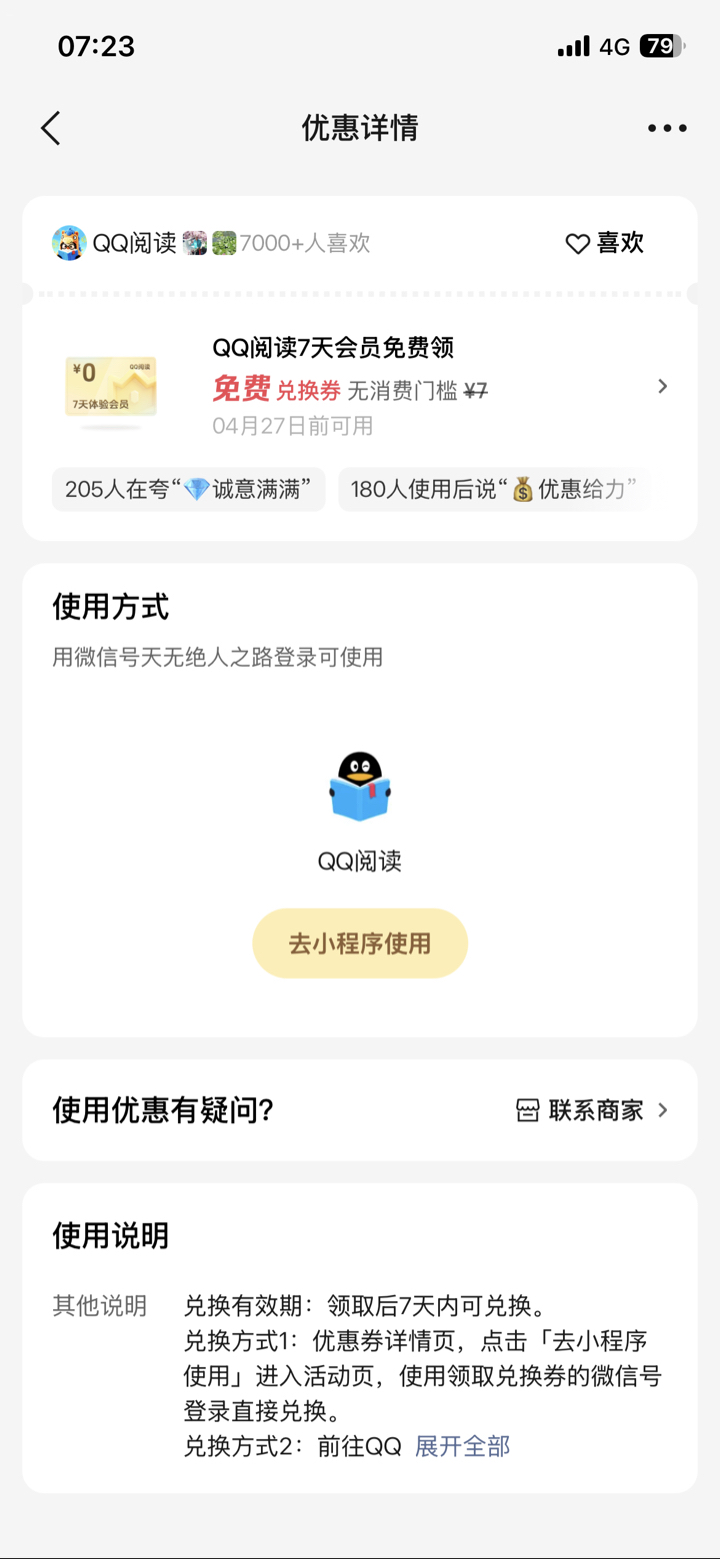The height and width of the screenshot is (1559, 720).
Task: Open the three-dot more options menu
Action: click(x=667, y=128)
